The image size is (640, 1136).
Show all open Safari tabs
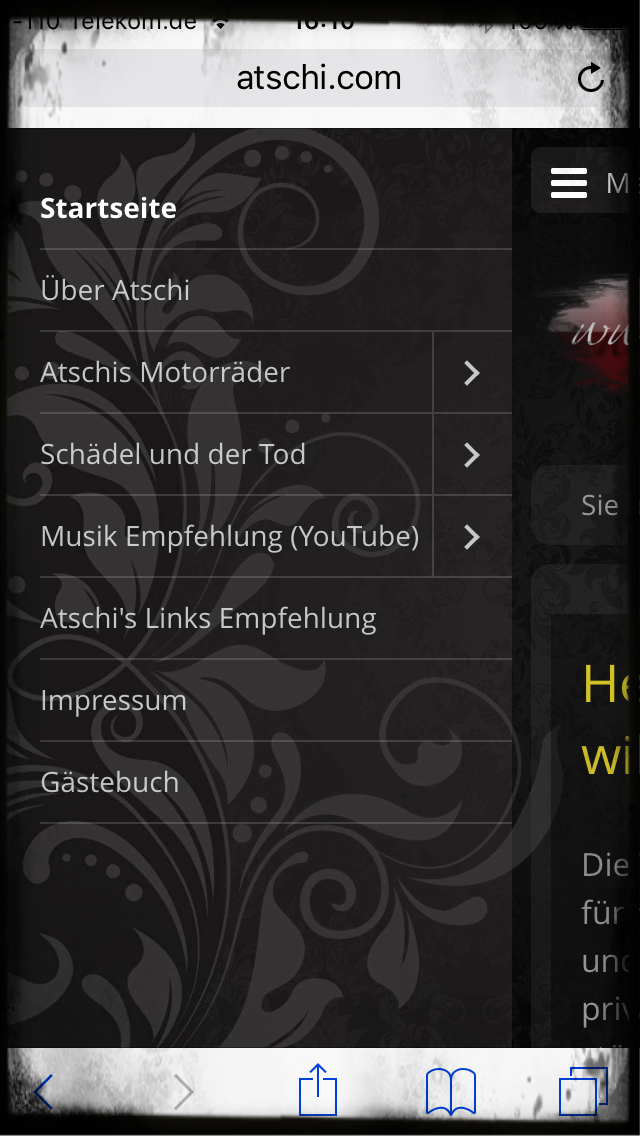(x=583, y=1091)
